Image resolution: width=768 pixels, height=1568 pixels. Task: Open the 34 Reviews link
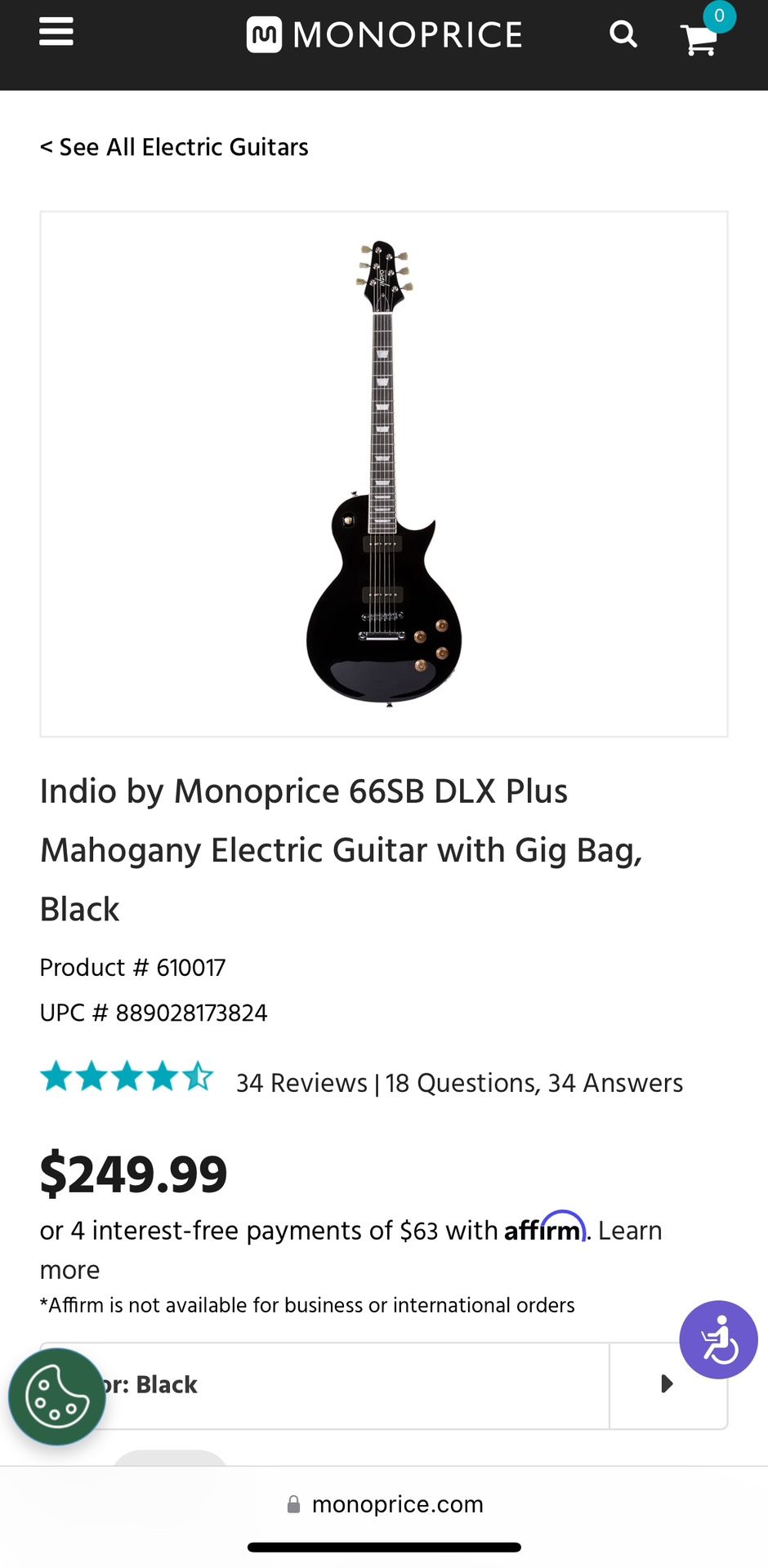301,1084
